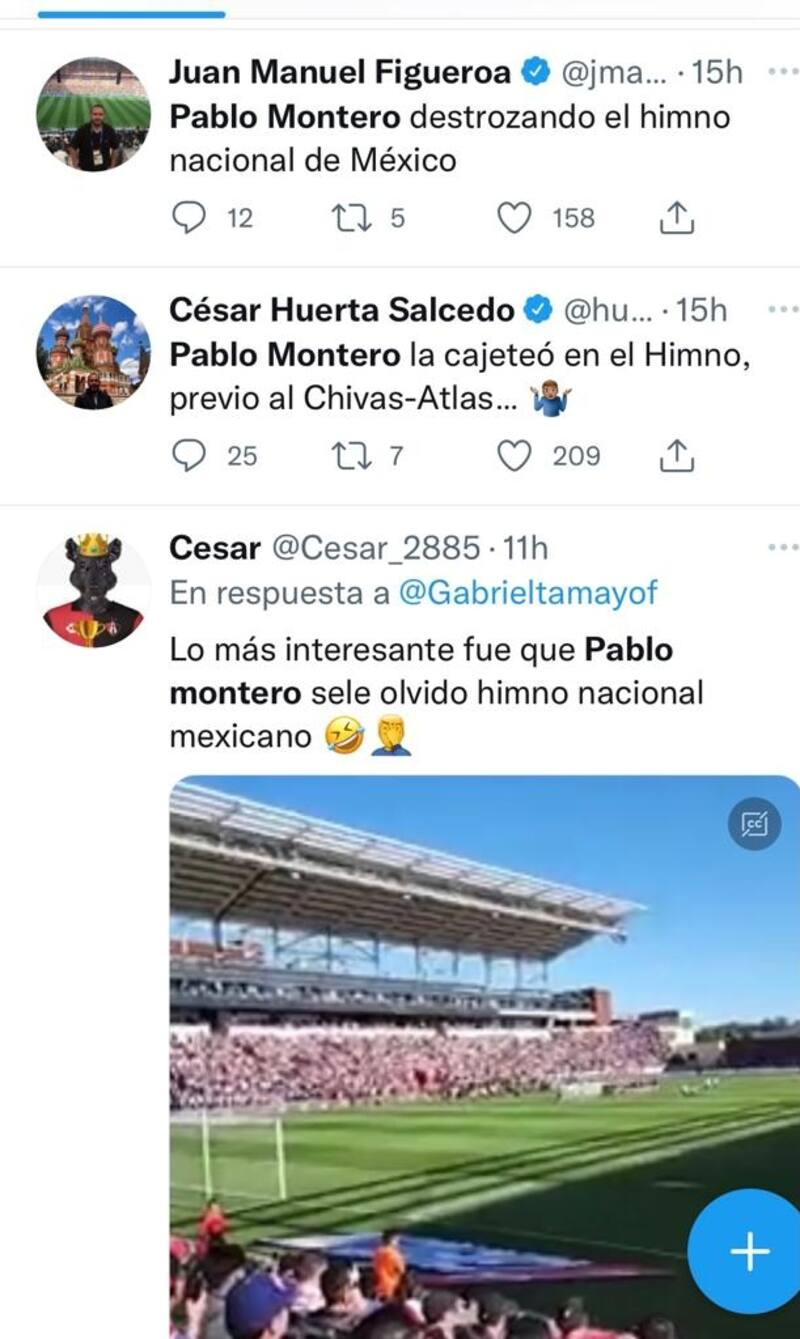The width and height of the screenshot is (800, 1339).
Task: Like César Huerta Salcedo's tweet
Action: (514, 455)
